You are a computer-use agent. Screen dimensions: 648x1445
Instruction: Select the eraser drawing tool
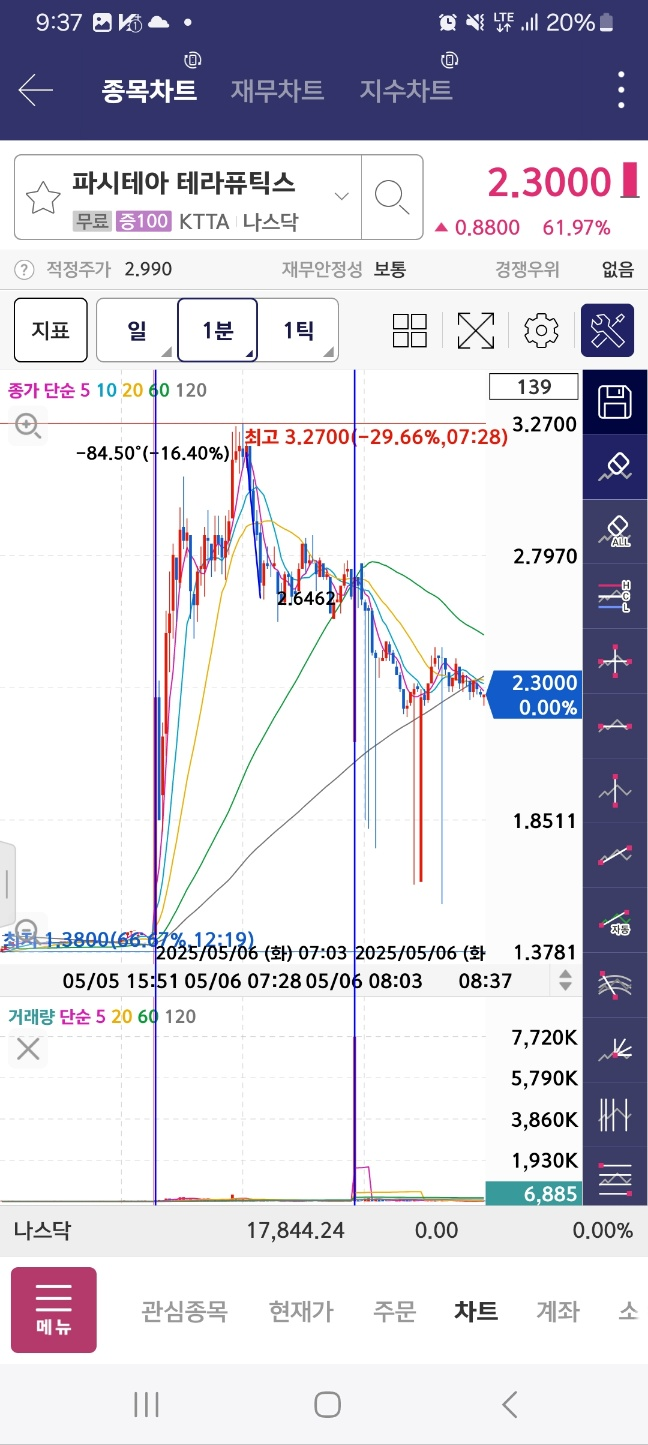[x=615, y=467]
